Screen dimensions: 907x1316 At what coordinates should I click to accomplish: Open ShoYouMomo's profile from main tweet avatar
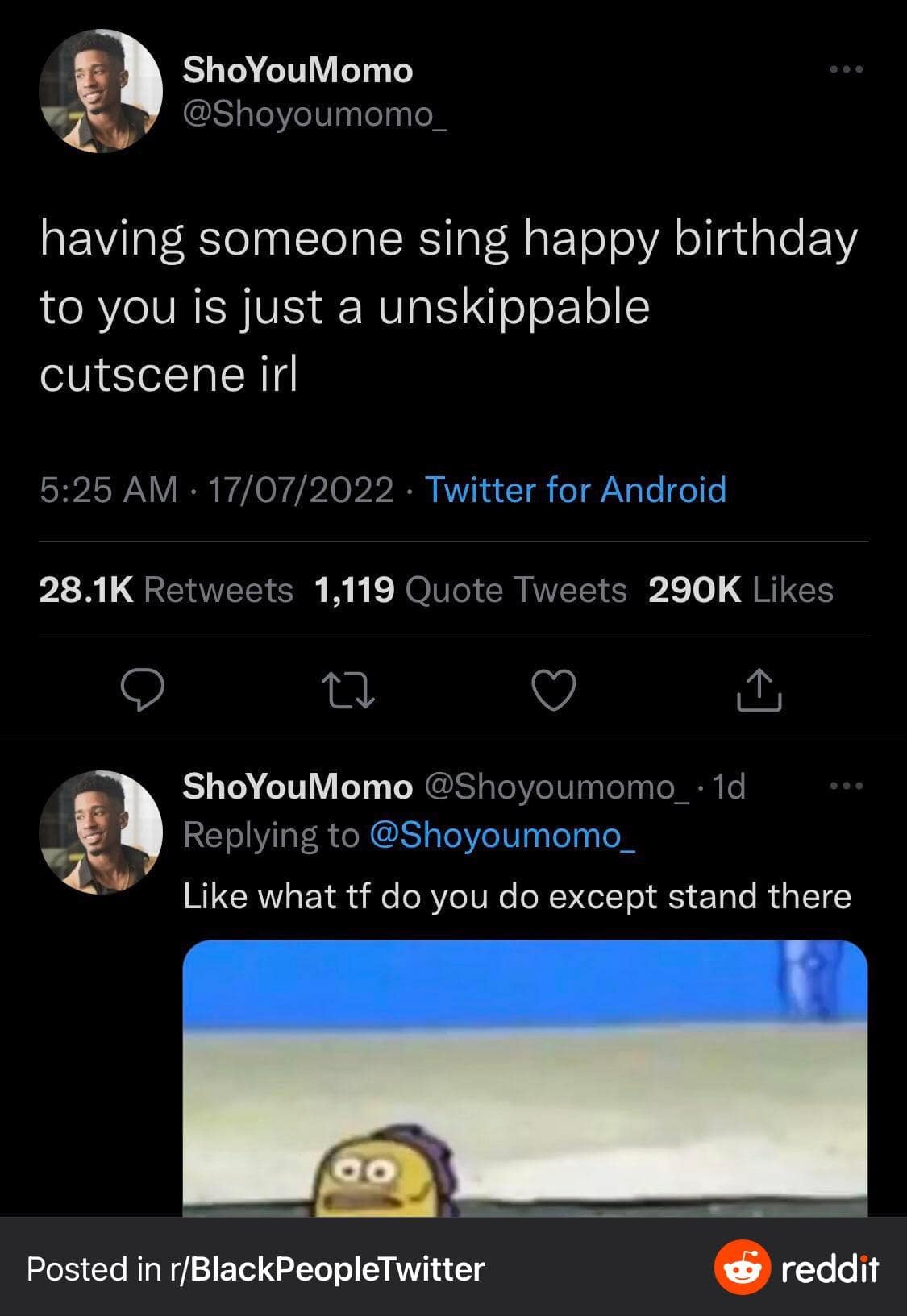(x=101, y=91)
